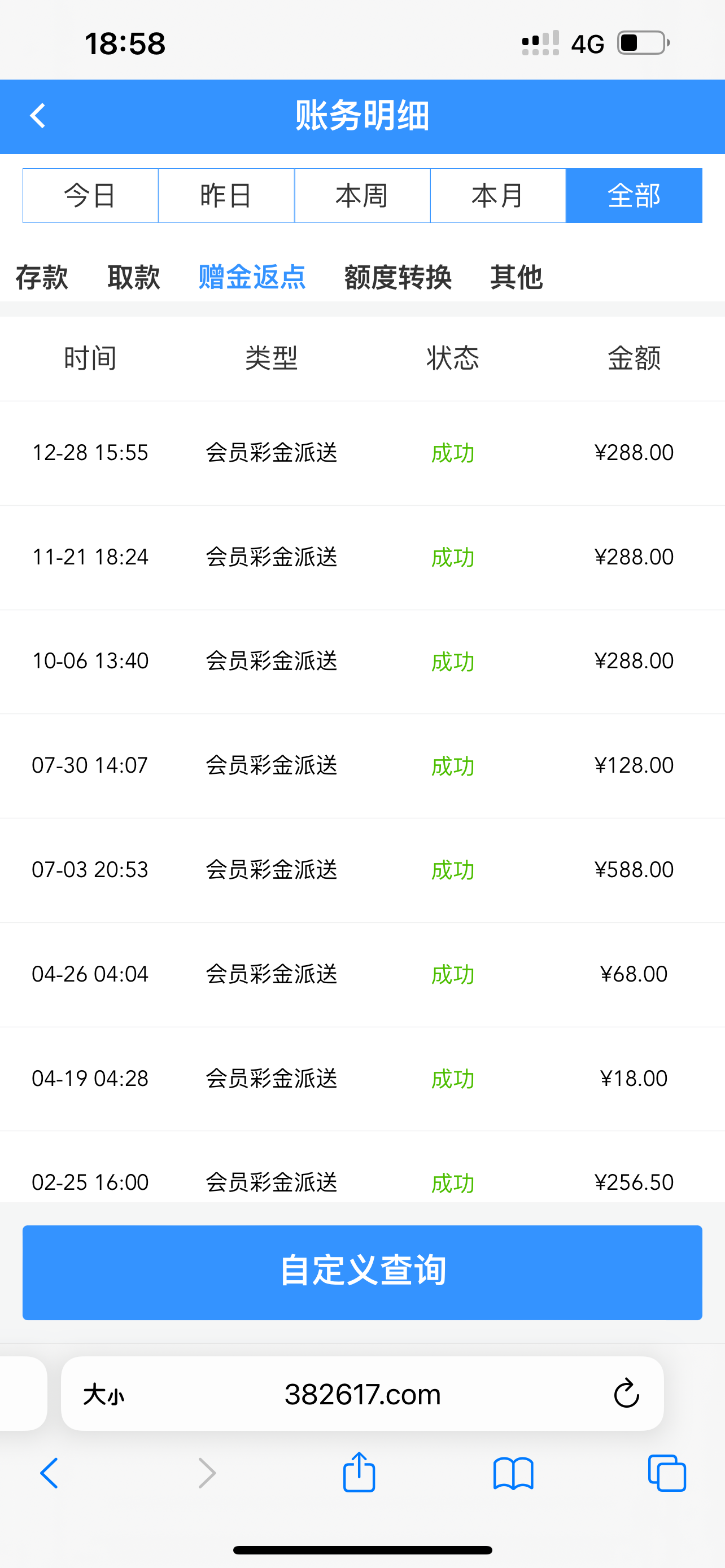This screenshot has width=725, height=1568.
Task: Switch to the 昨日 filter
Action: click(226, 195)
